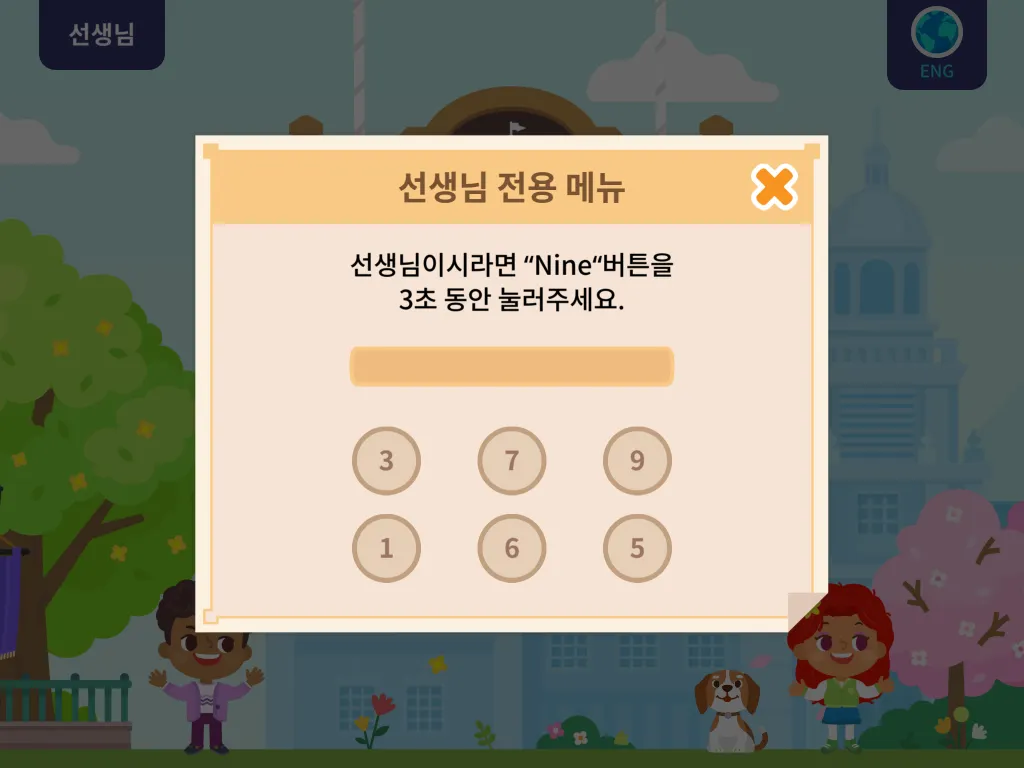Choose the number 6 button
This screenshot has height=768, width=1024.
(x=512, y=548)
